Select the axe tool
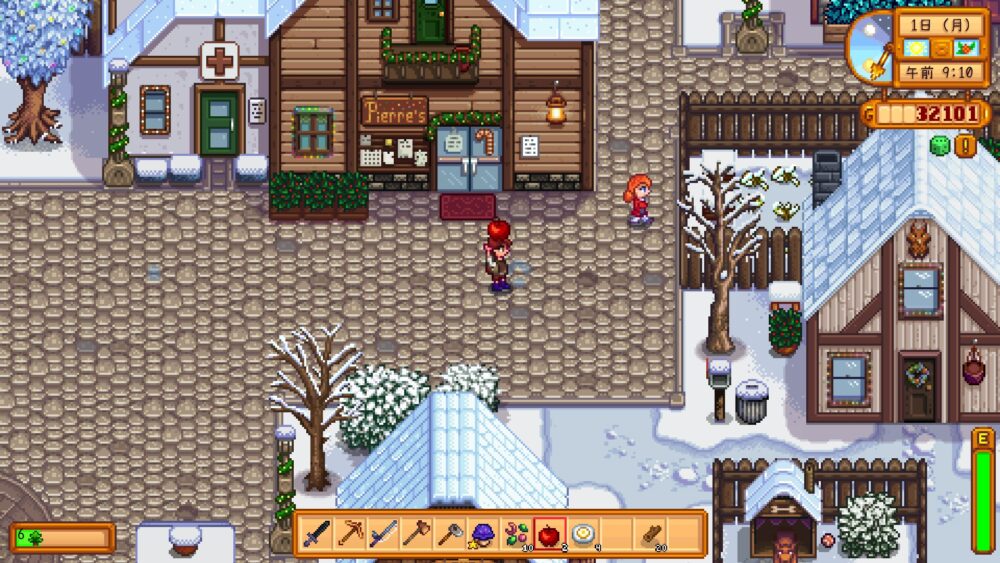This screenshot has height=563, width=1000. 416,535
